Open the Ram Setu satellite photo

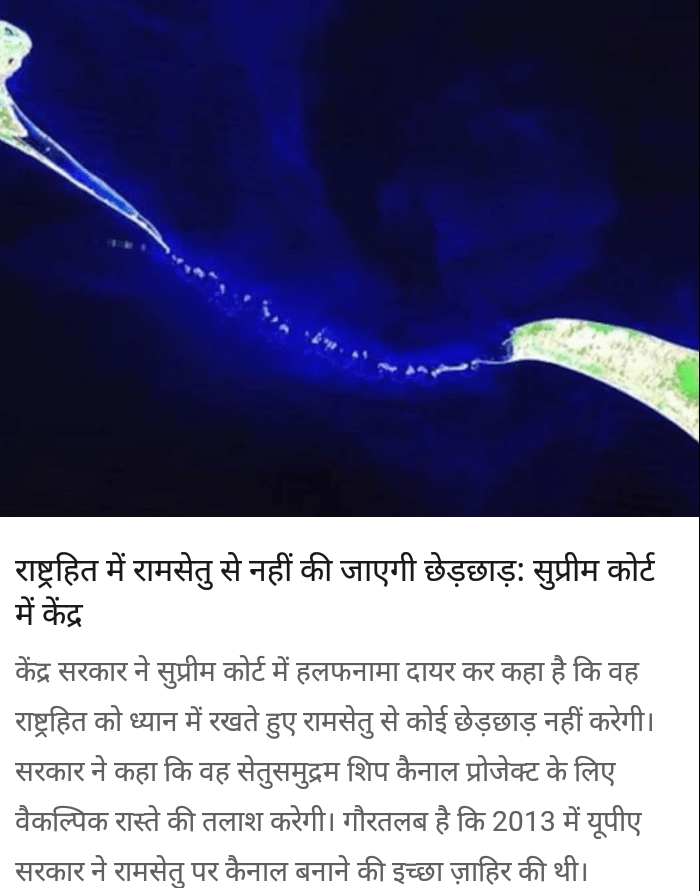[350, 258]
